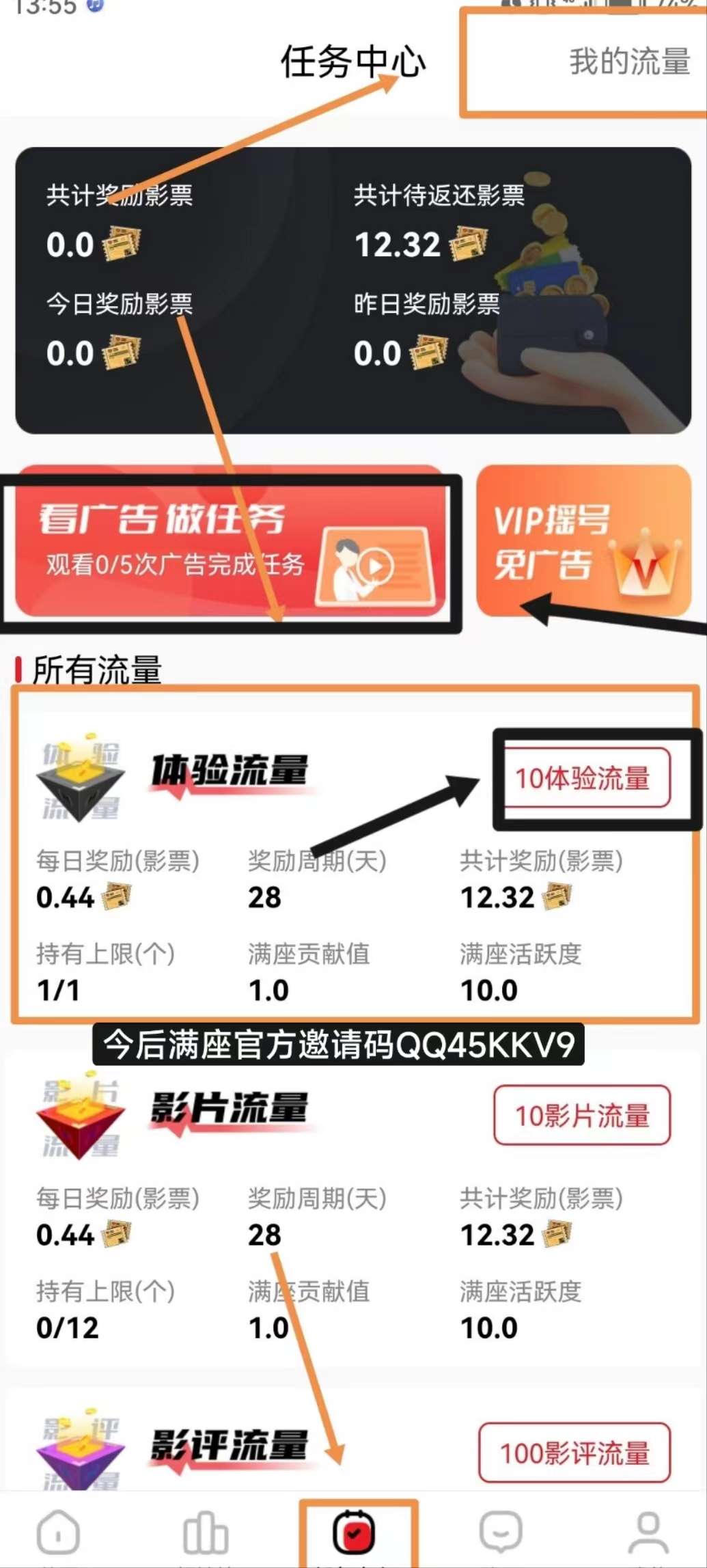Tap the 10体验流量 button

[x=582, y=779]
